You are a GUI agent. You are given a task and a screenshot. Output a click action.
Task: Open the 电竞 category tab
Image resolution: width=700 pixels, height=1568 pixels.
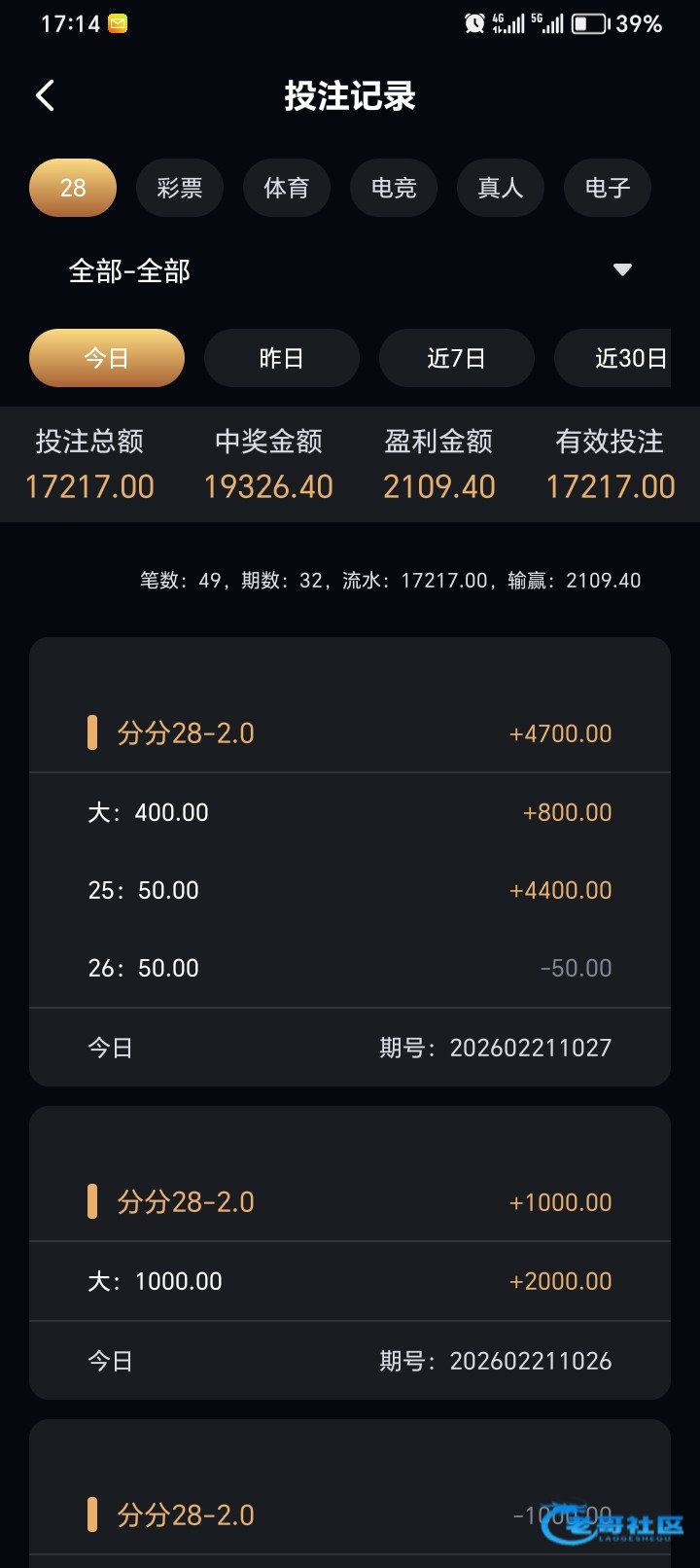(x=394, y=188)
